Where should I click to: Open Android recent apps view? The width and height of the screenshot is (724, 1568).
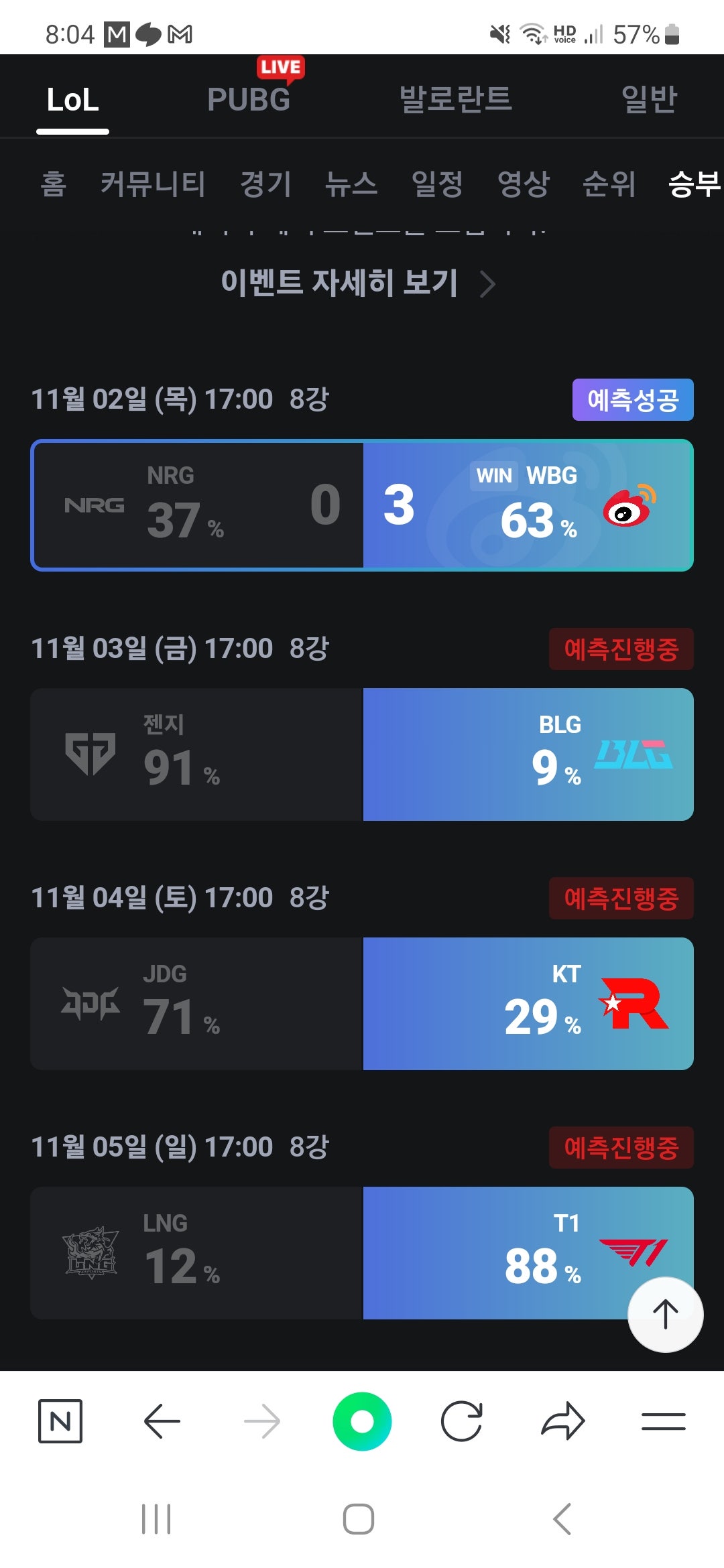[156, 1520]
